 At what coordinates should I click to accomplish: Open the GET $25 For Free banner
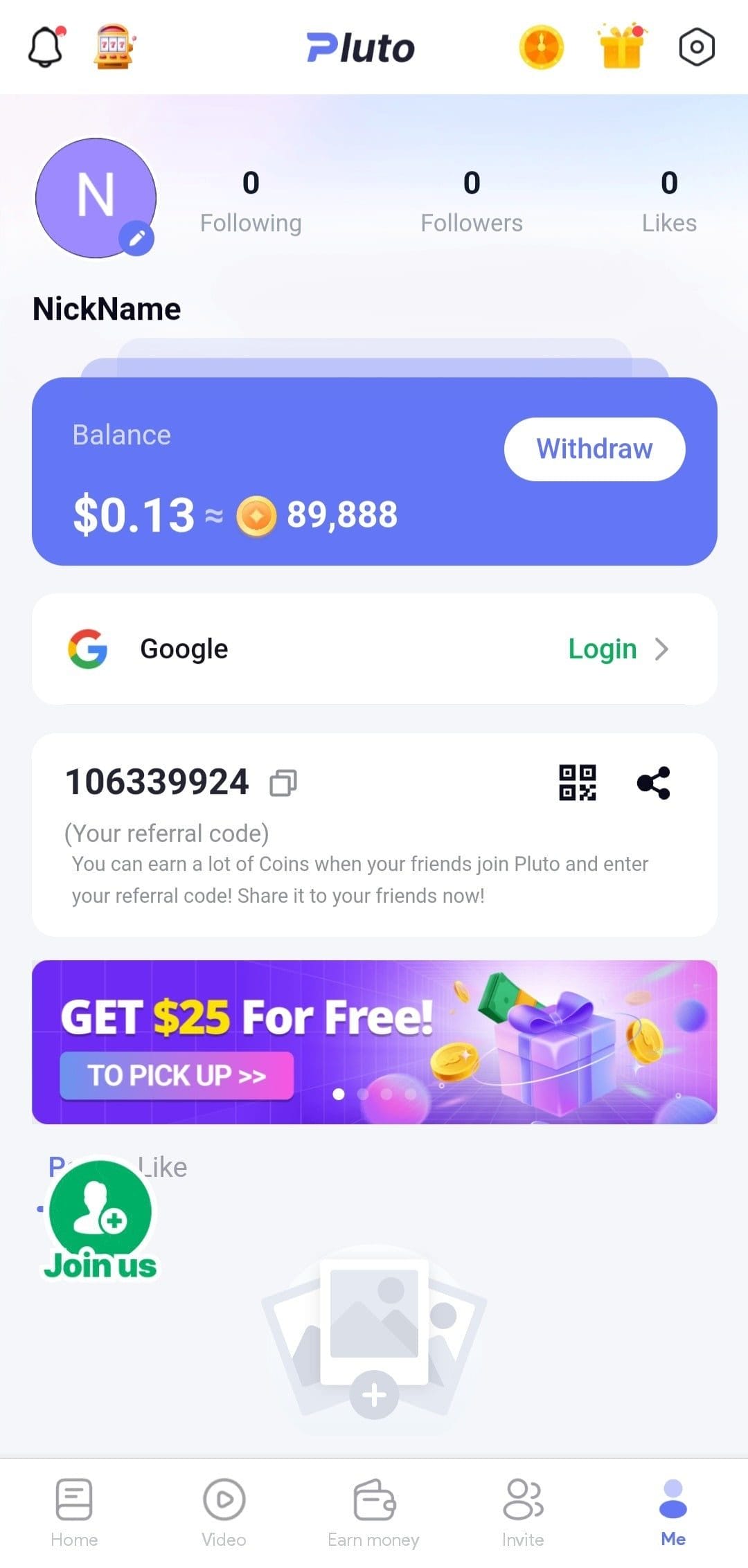(375, 1042)
